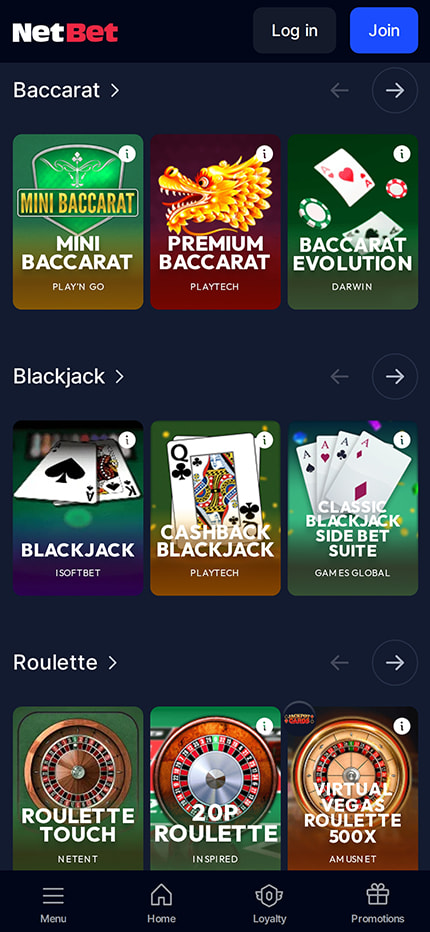Open Premium Baccarat by Playtech
This screenshot has width=430, height=932.
[x=215, y=222]
